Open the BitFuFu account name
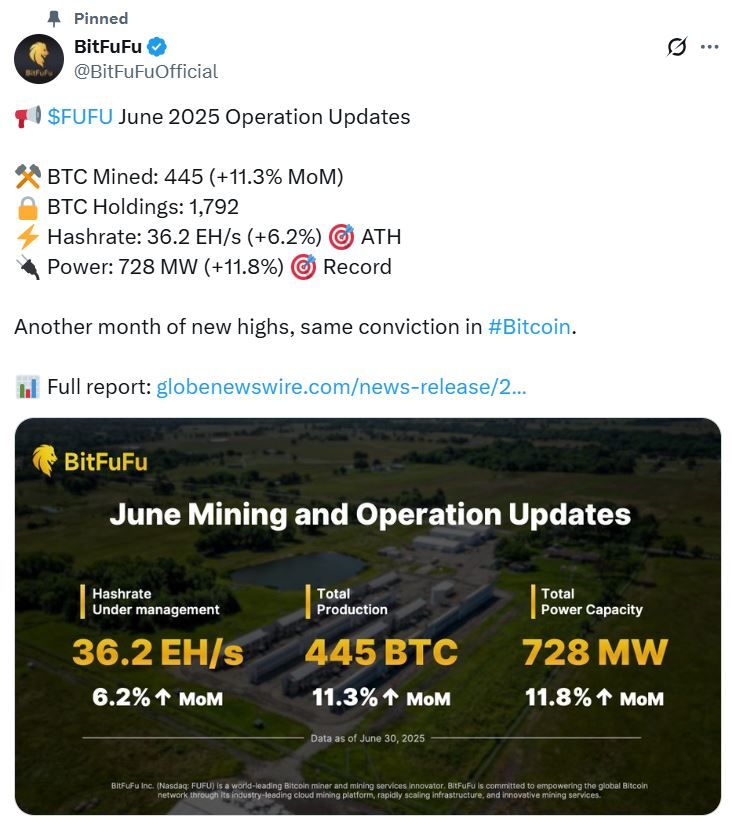732x829 pixels. tap(109, 46)
